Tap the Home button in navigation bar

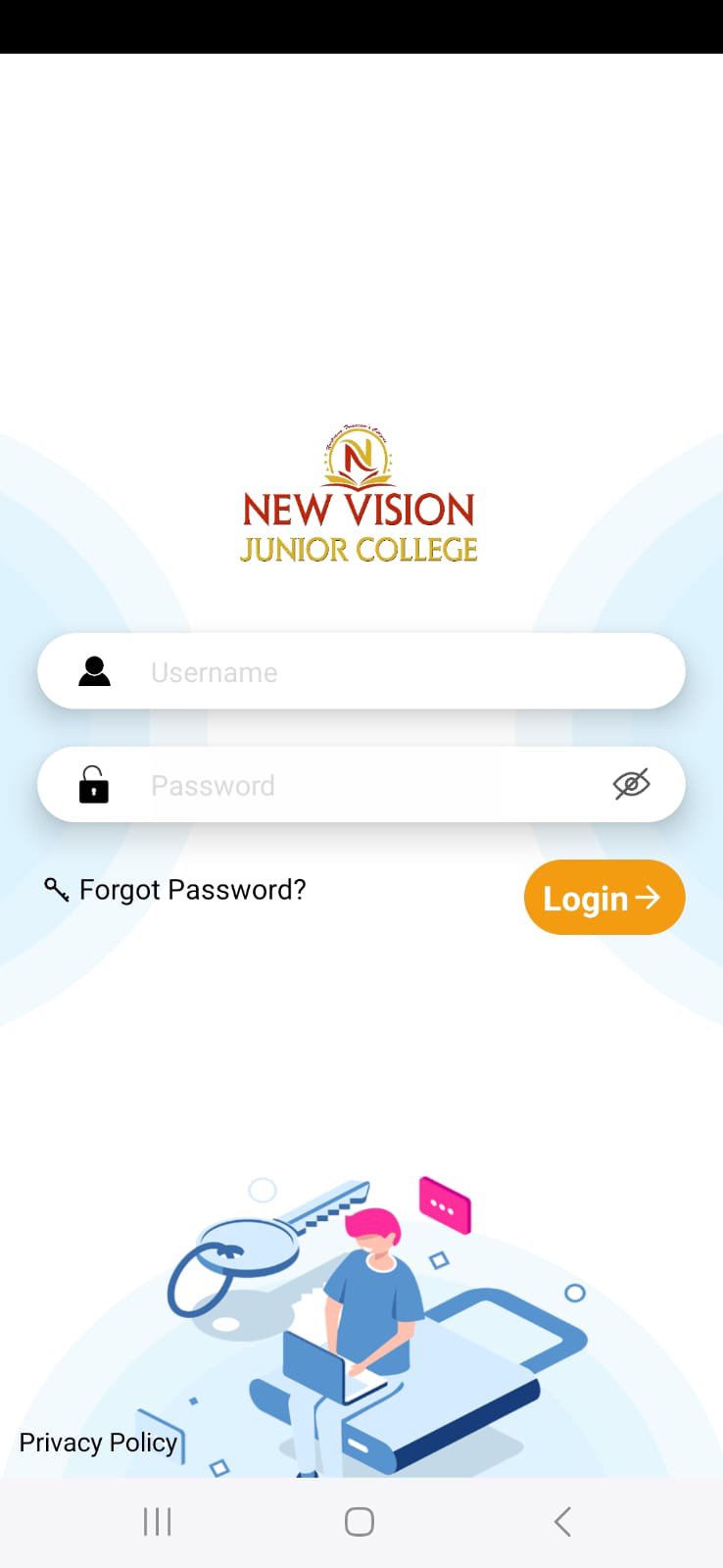click(x=359, y=1521)
